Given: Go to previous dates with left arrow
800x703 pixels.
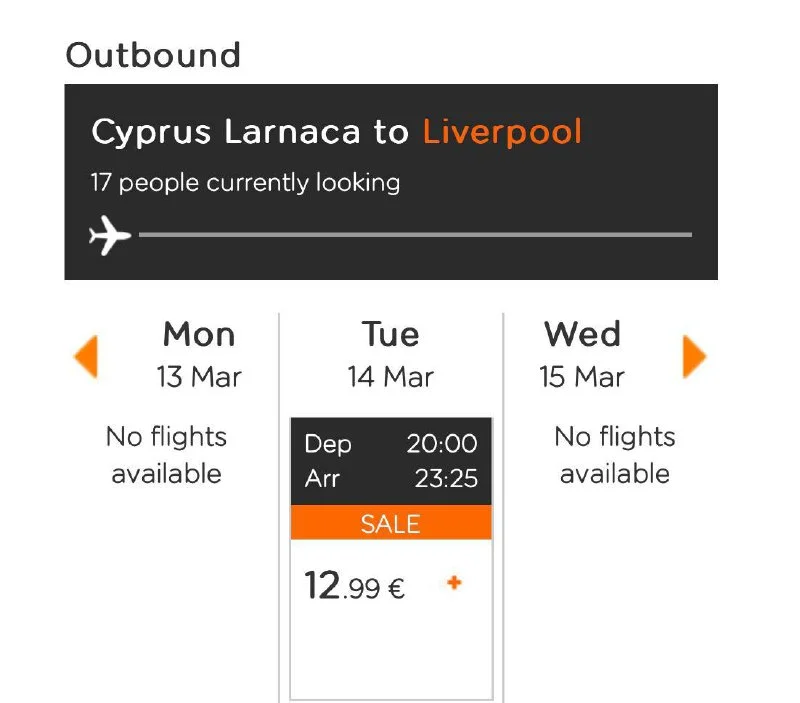Looking at the screenshot, I should [x=87, y=356].
